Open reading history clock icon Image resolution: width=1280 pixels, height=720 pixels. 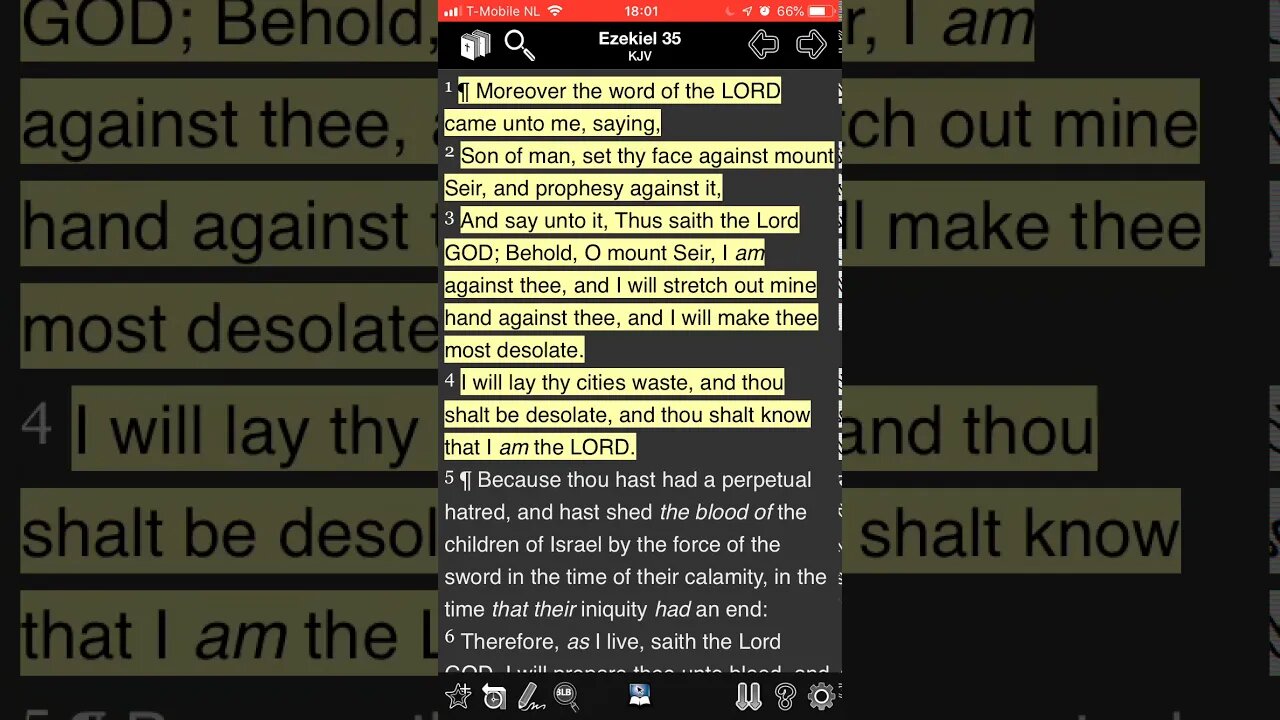494,697
